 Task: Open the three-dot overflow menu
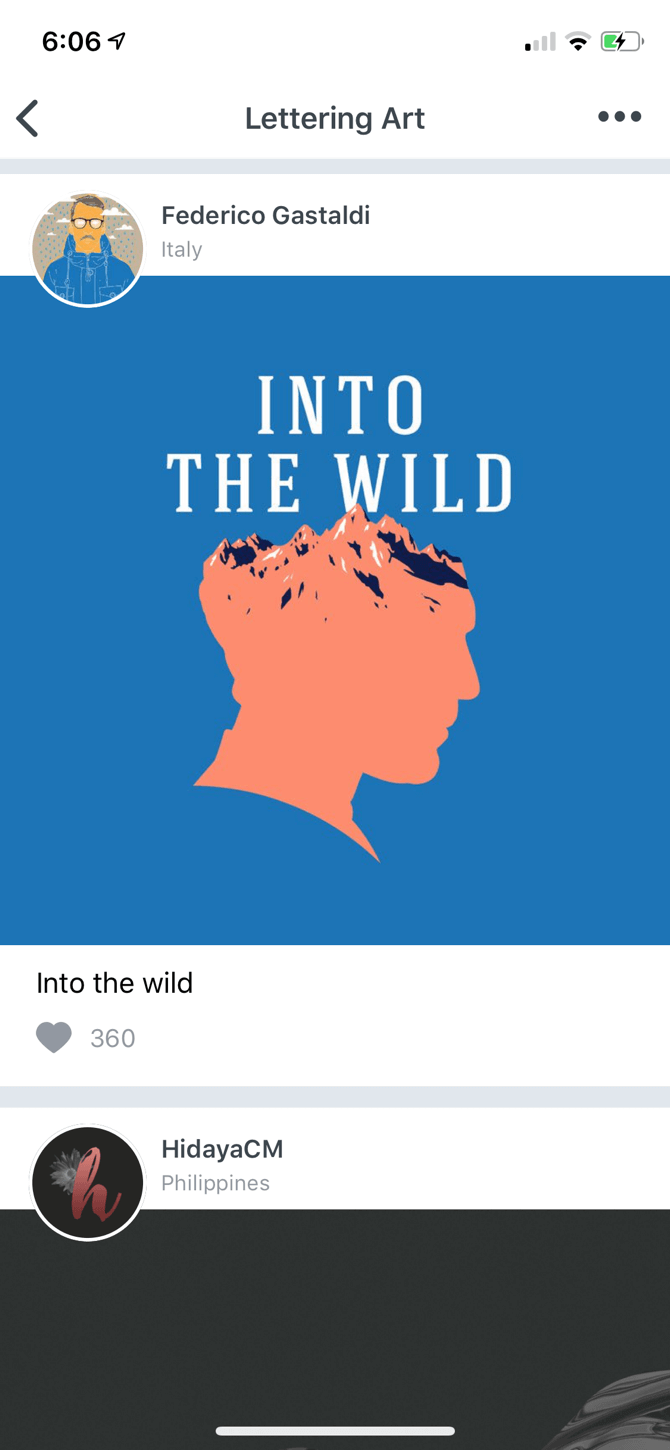coord(619,117)
